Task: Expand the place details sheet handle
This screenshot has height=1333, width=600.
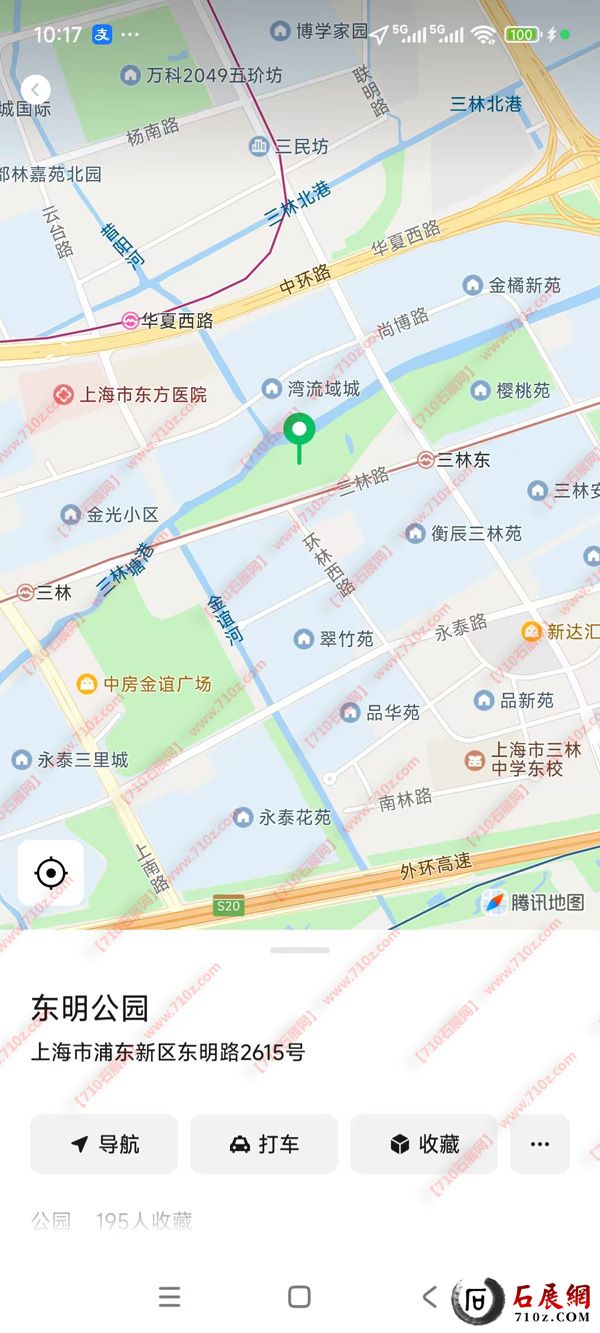Action: [x=299, y=950]
